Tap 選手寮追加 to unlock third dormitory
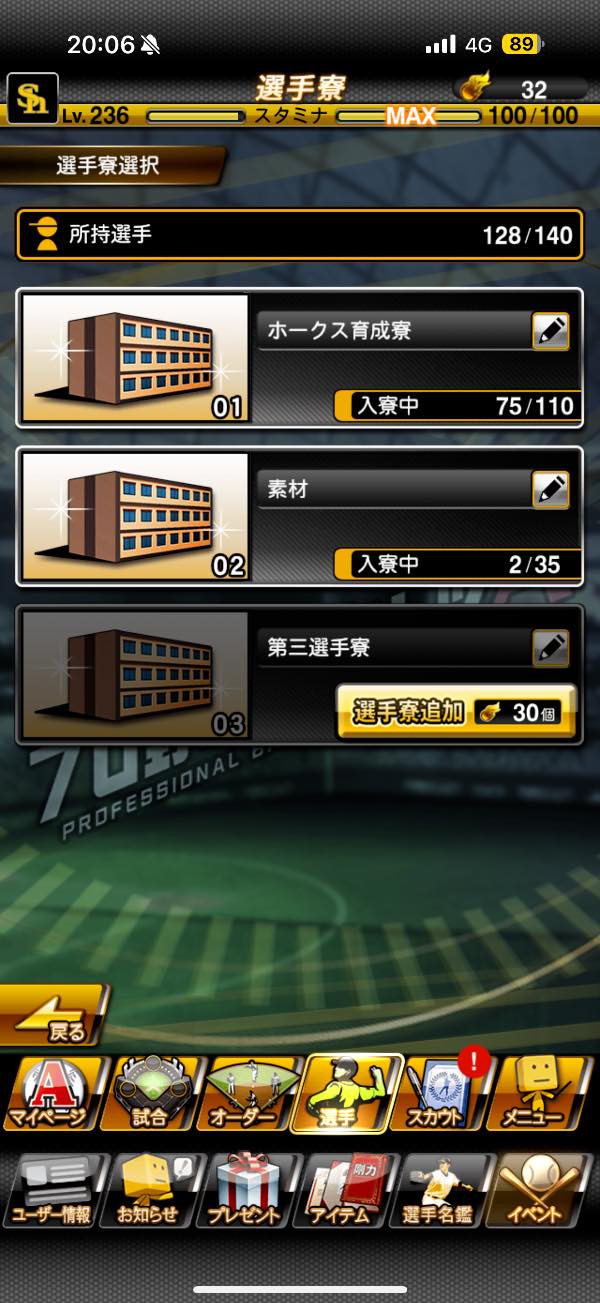600x1303 pixels. (x=456, y=712)
